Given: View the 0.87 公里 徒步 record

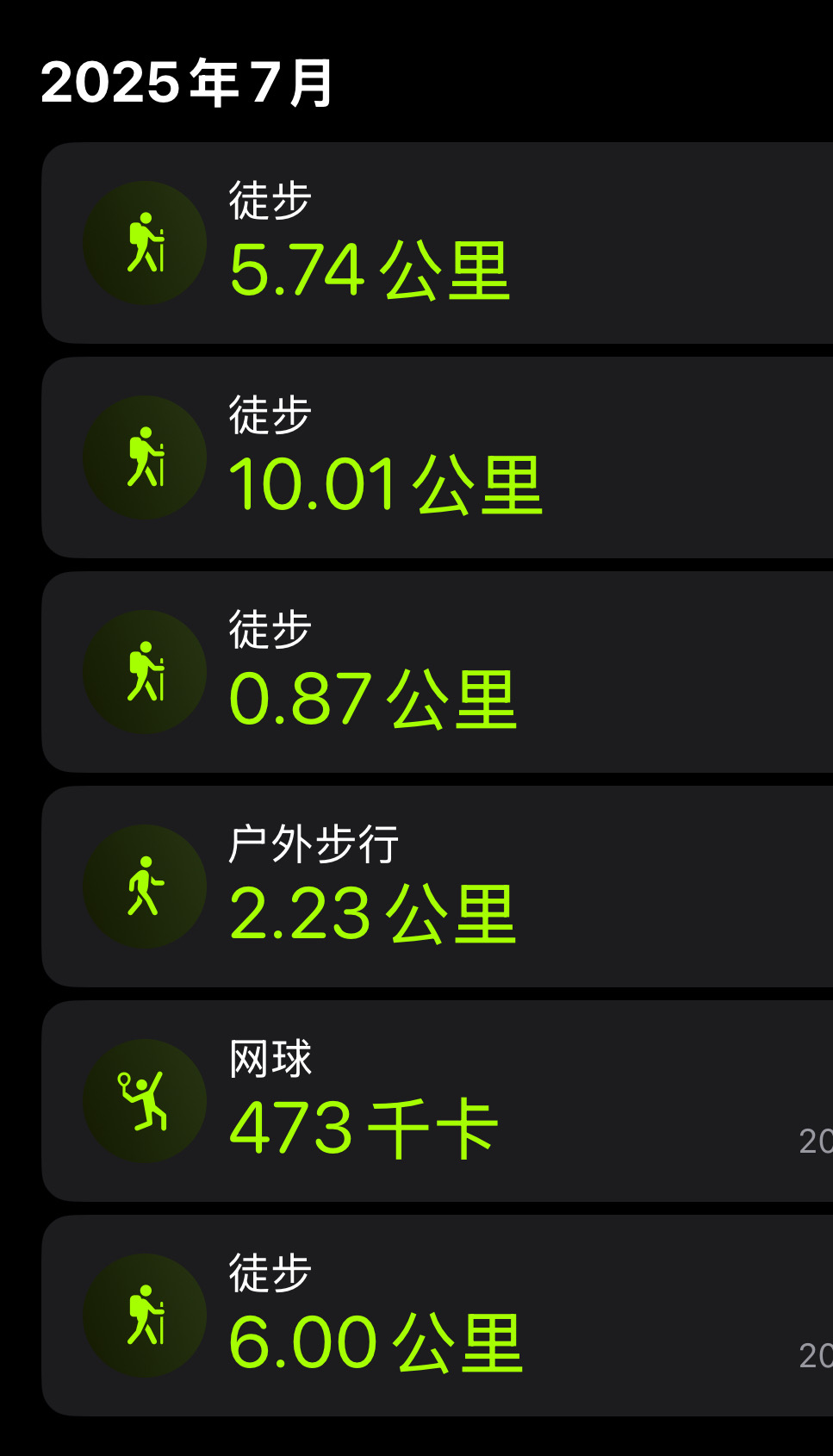Looking at the screenshot, I should (438, 672).
